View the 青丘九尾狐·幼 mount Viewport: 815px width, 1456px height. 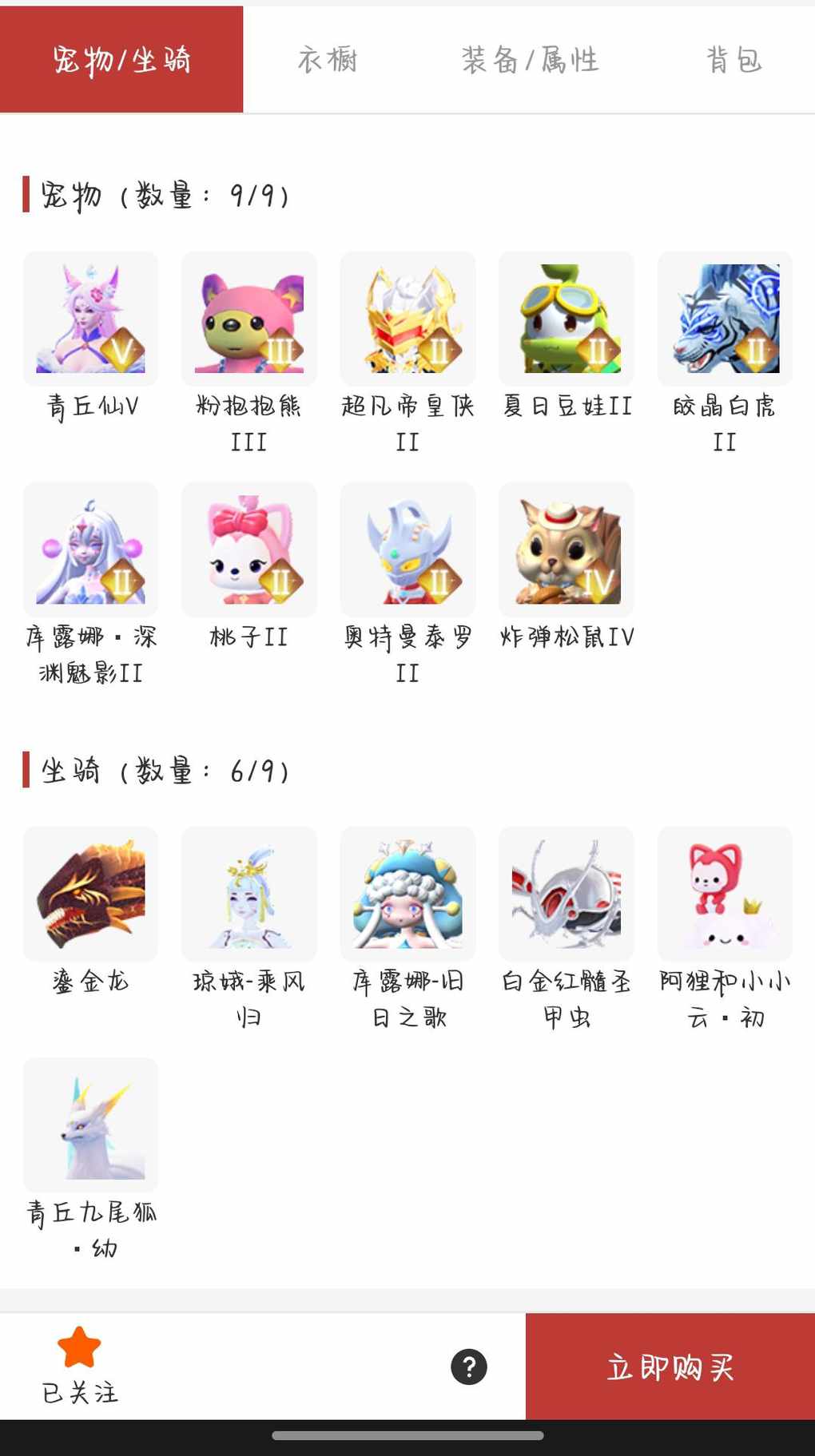(91, 1125)
